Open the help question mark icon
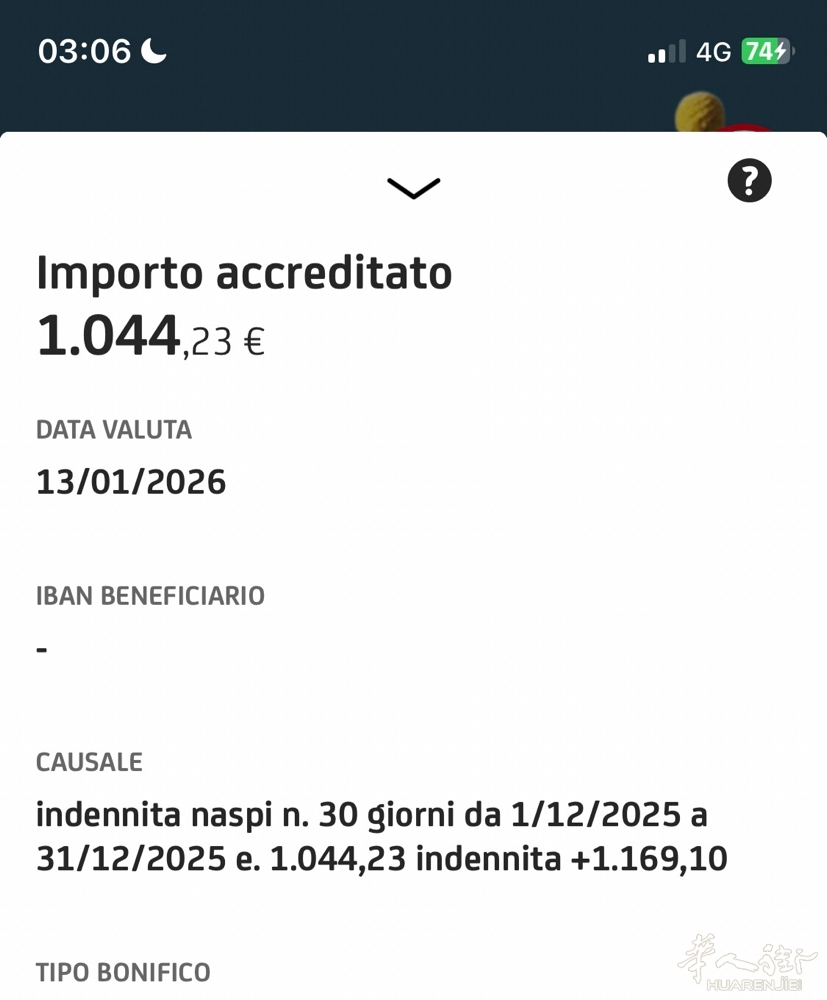Viewport: 827px width, 1000px height. tap(749, 181)
